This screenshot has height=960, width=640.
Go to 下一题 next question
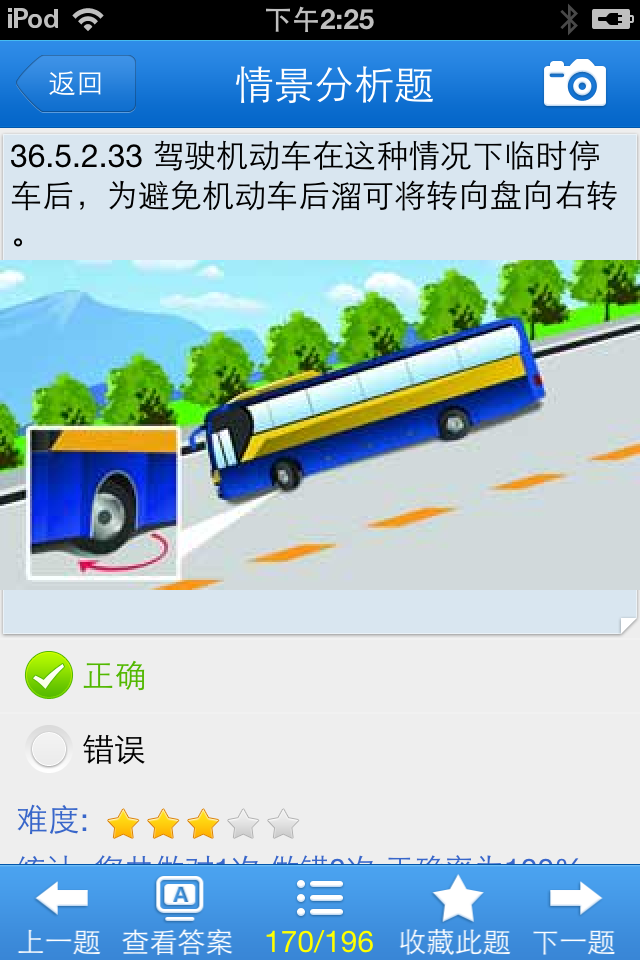pyautogui.click(x=573, y=913)
